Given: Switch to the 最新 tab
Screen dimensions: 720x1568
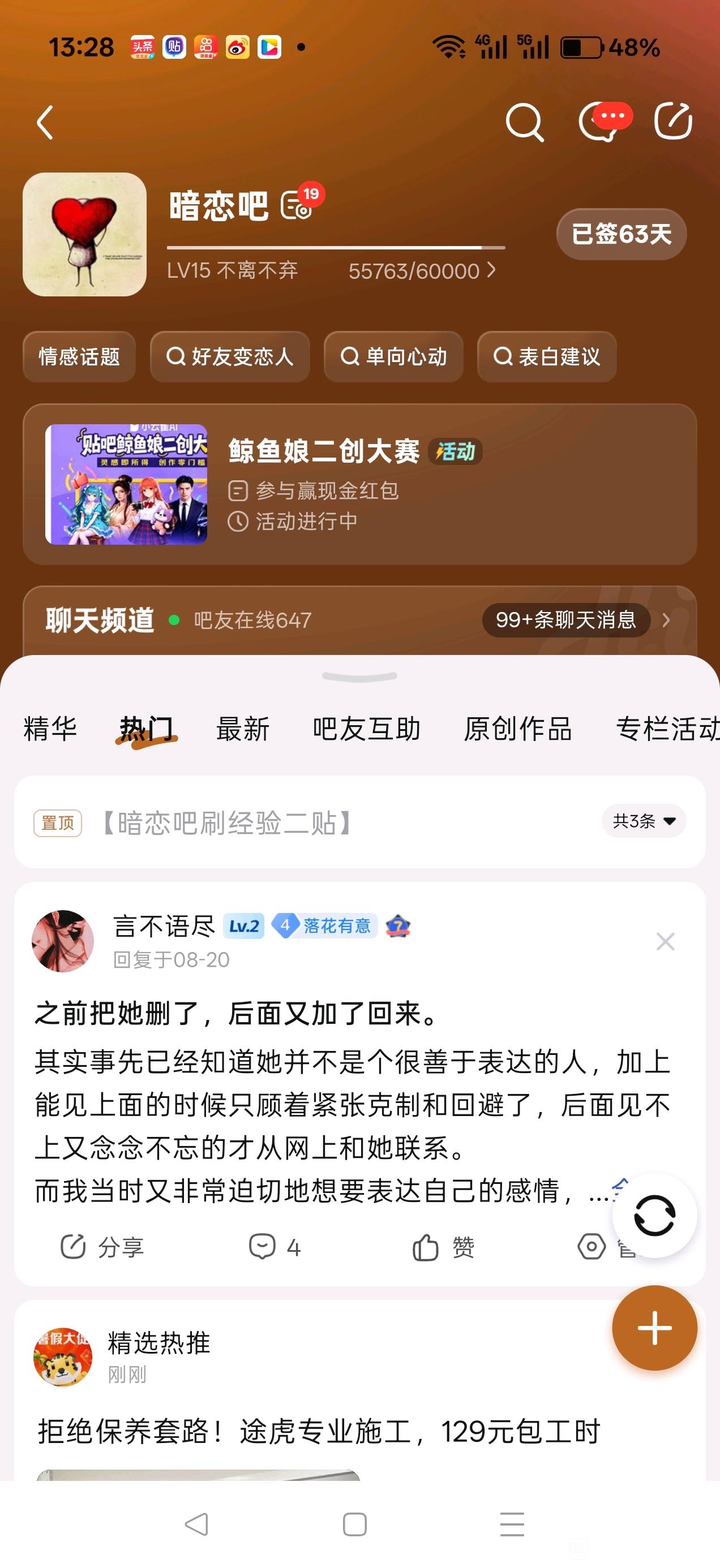Looking at the screenshot, I should [242, 729].
